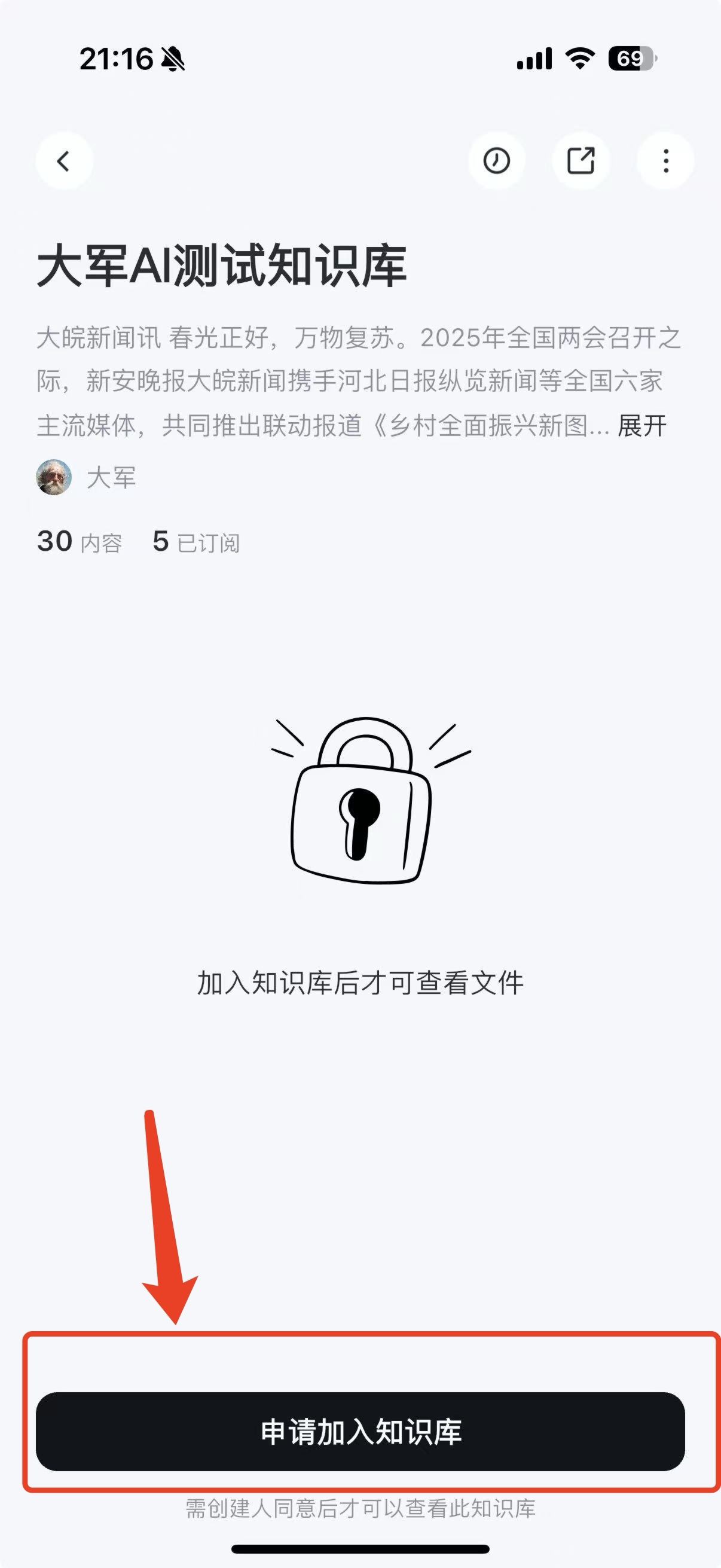The height and width of the screenshot is (1568, 721).
Task: Expand the description with 展开
Action: pyautogui.click(x=642, y=425)
